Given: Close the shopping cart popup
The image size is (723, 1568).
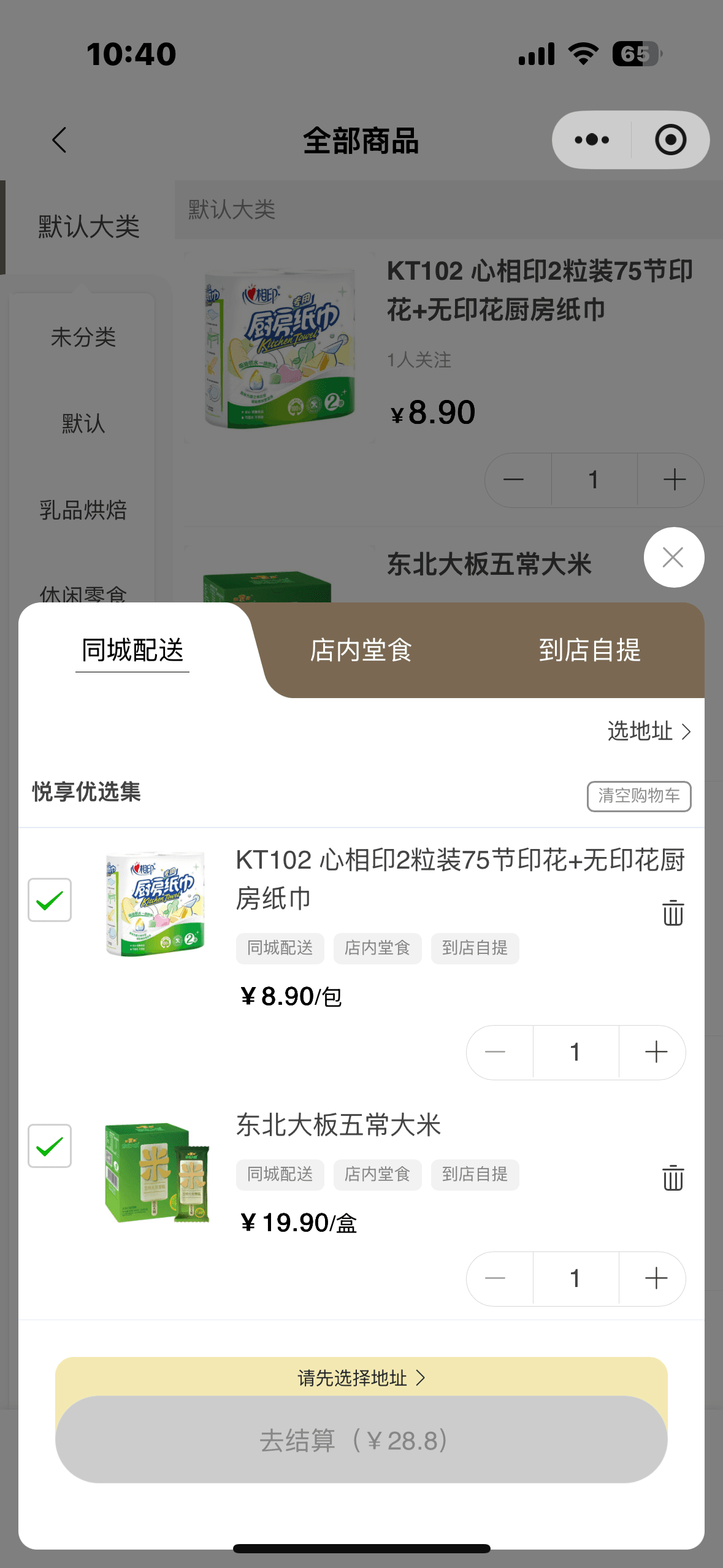Looking at the screenshot, I should click(x=673, y=558).
